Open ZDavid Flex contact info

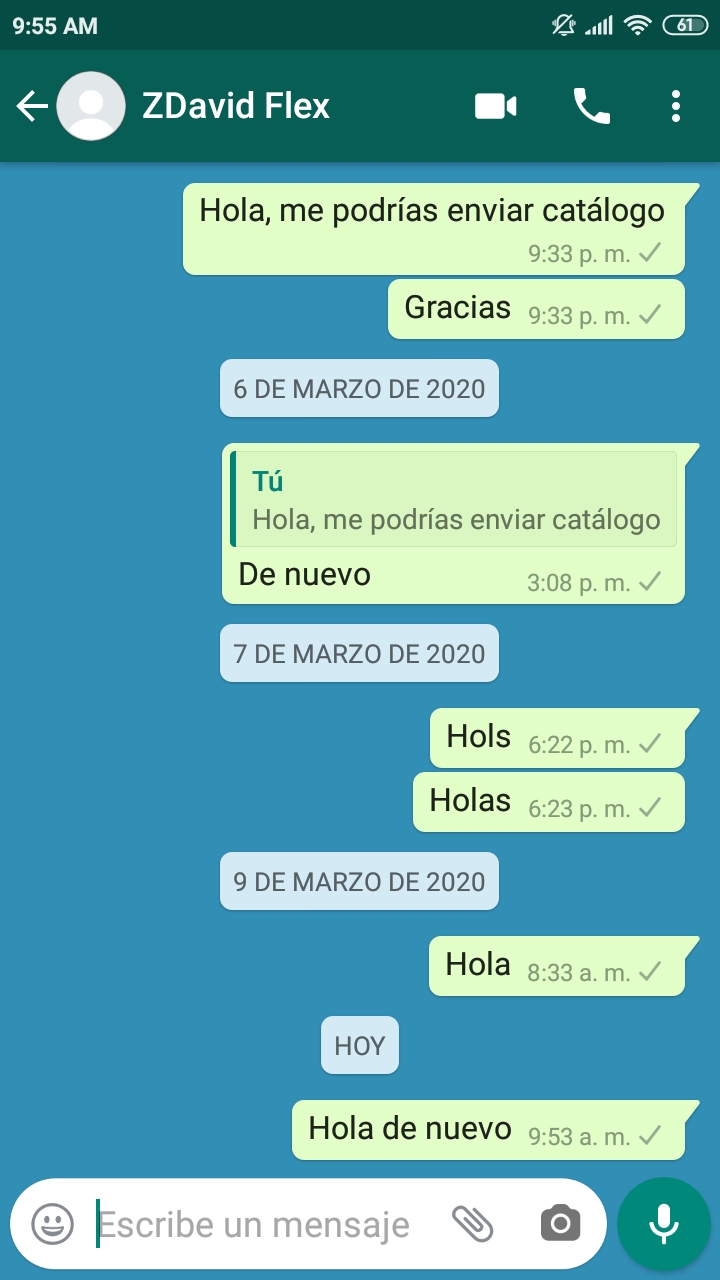coord(236,106)
